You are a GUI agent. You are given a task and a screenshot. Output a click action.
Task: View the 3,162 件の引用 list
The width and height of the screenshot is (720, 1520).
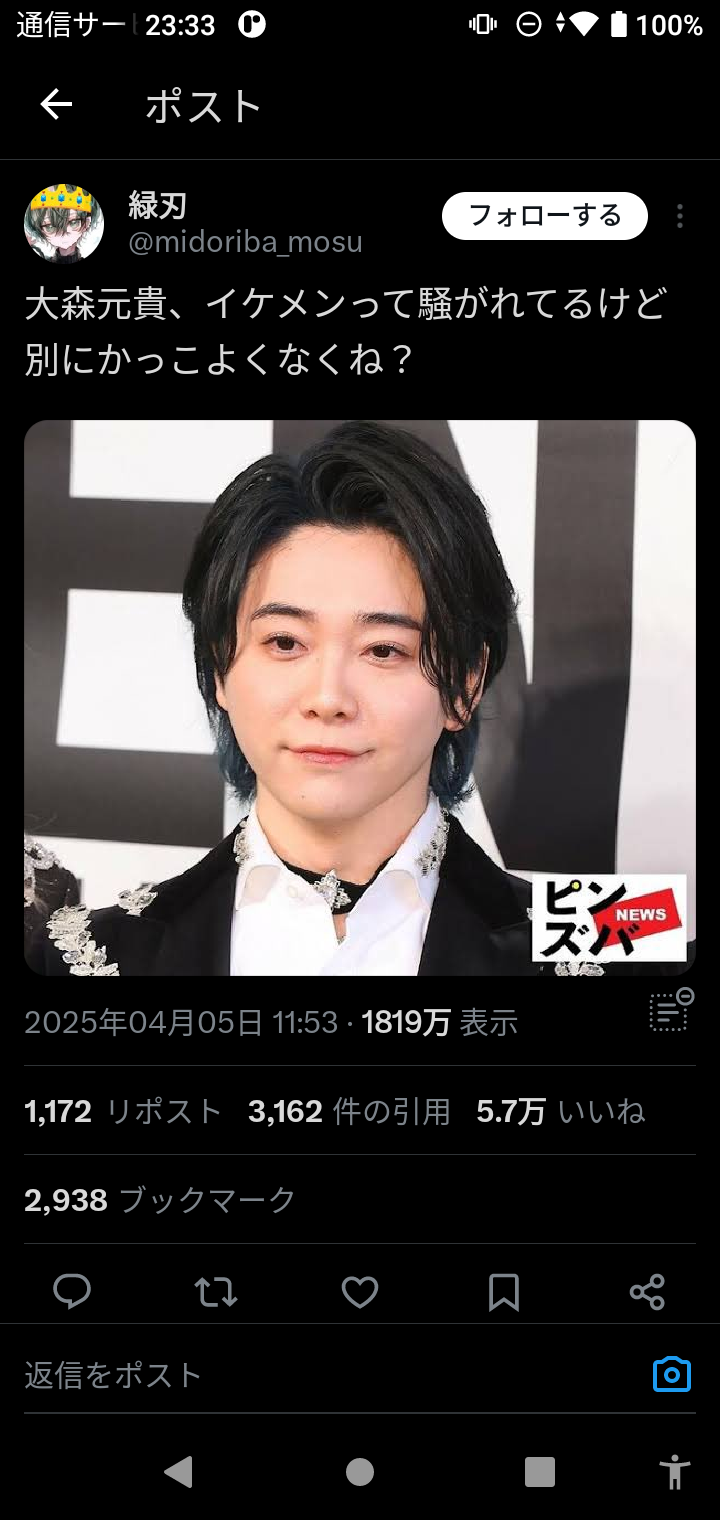pyautogui.click(x=349, y=1111)
